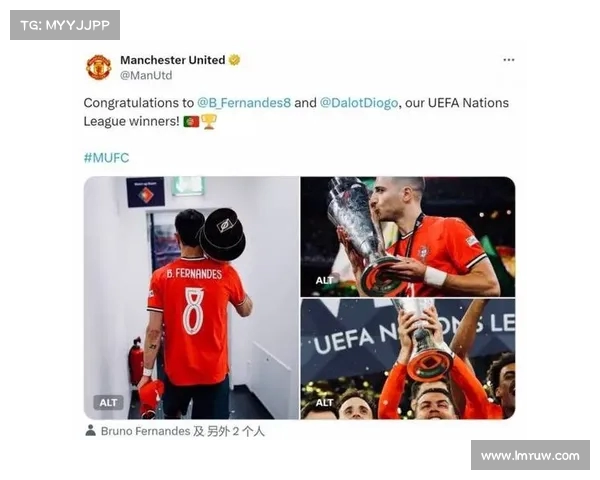Open the Manchester United account name
The image size is (600, 480).
pyautogui.click(x=172, y=60)
